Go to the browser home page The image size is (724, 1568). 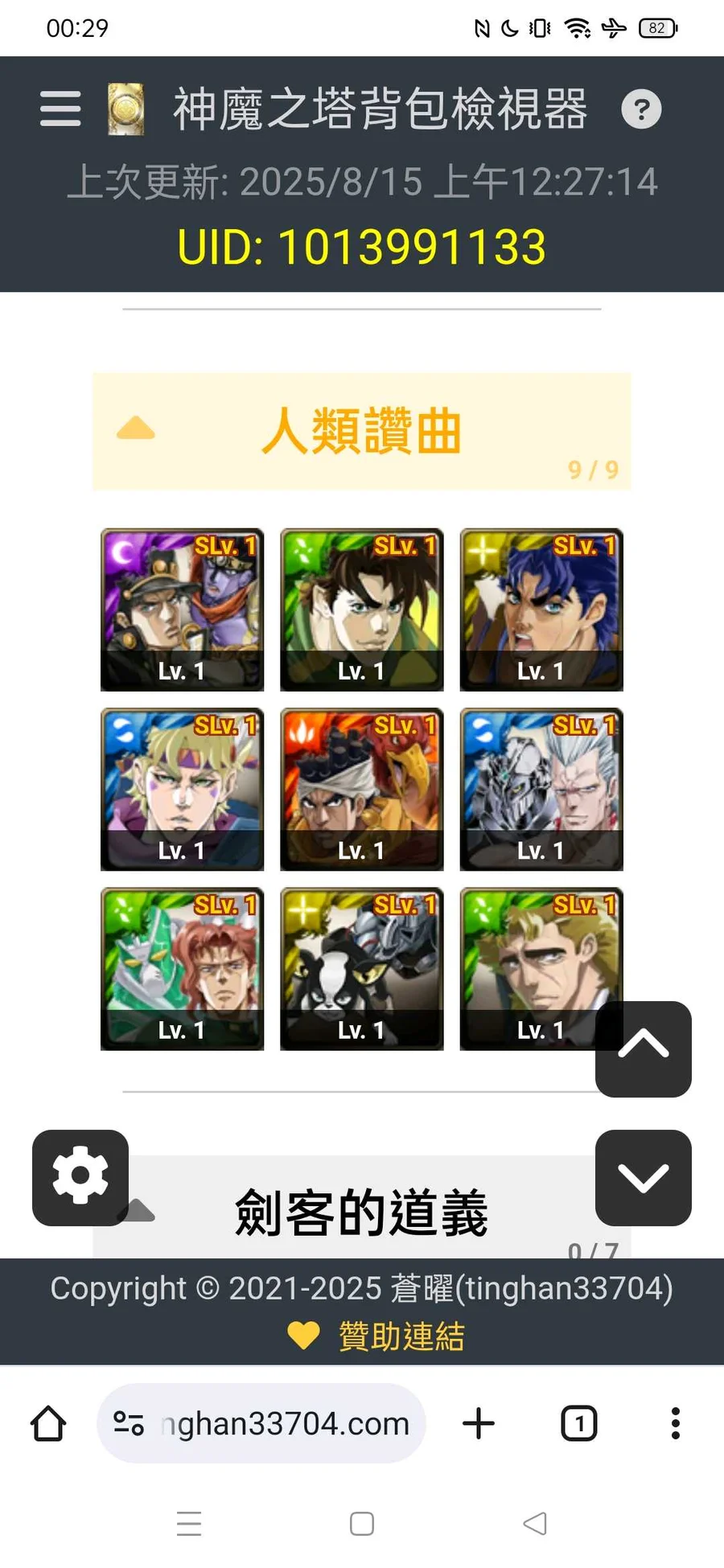(48, 1423)
